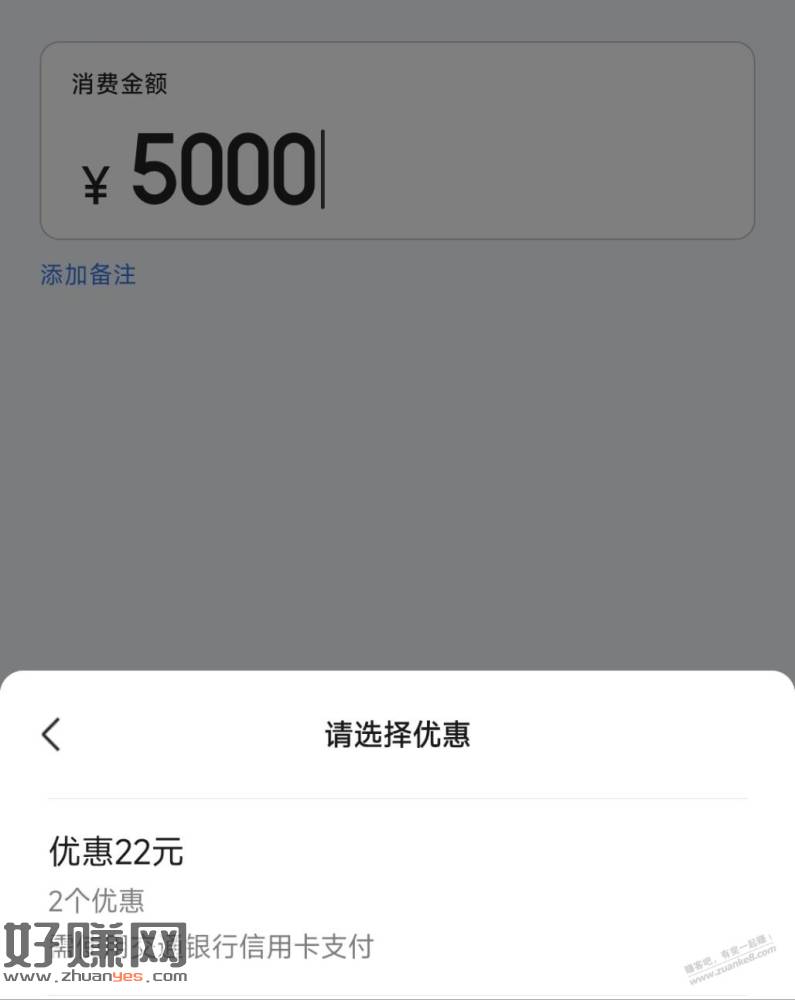The image size is (795, 1000).
Task: Tap the back arrow in the discount sheet
Action: pos(51,734)
